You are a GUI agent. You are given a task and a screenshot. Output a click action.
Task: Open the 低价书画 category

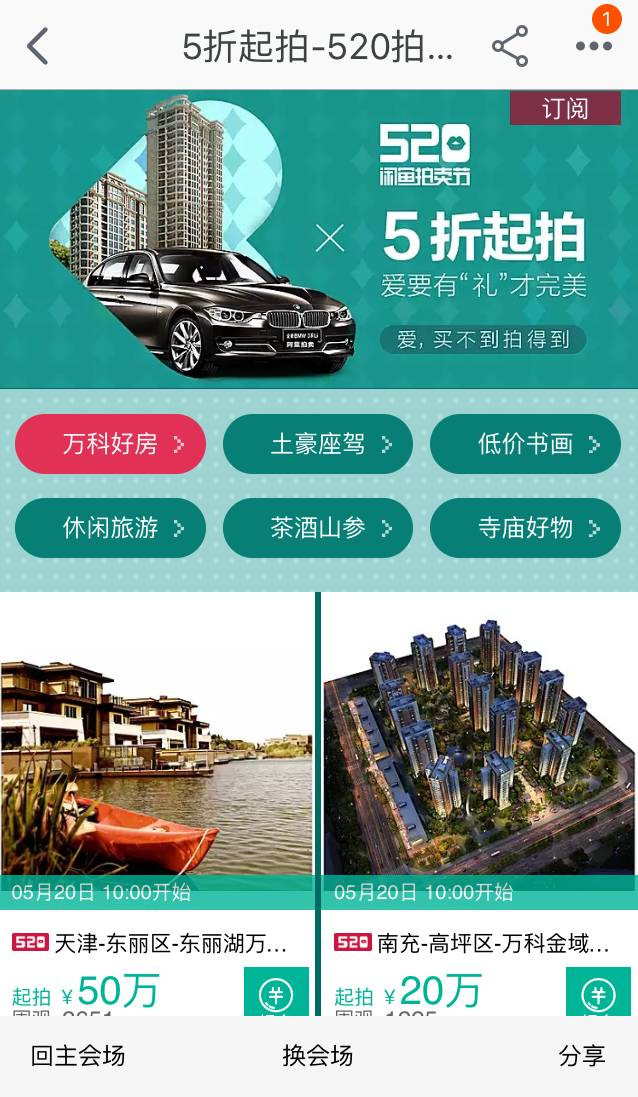pos(525,444)
